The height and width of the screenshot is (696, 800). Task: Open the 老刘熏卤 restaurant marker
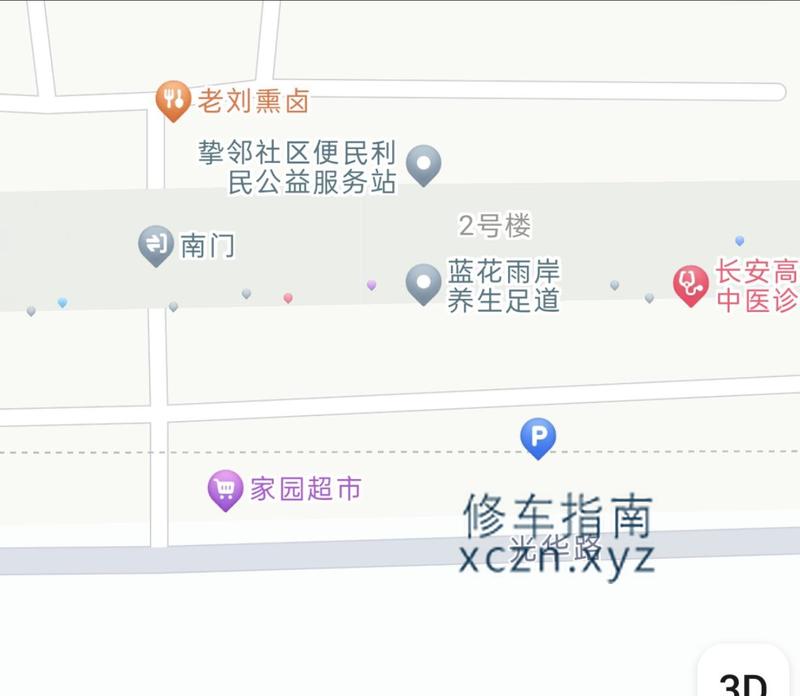[174, 99]
